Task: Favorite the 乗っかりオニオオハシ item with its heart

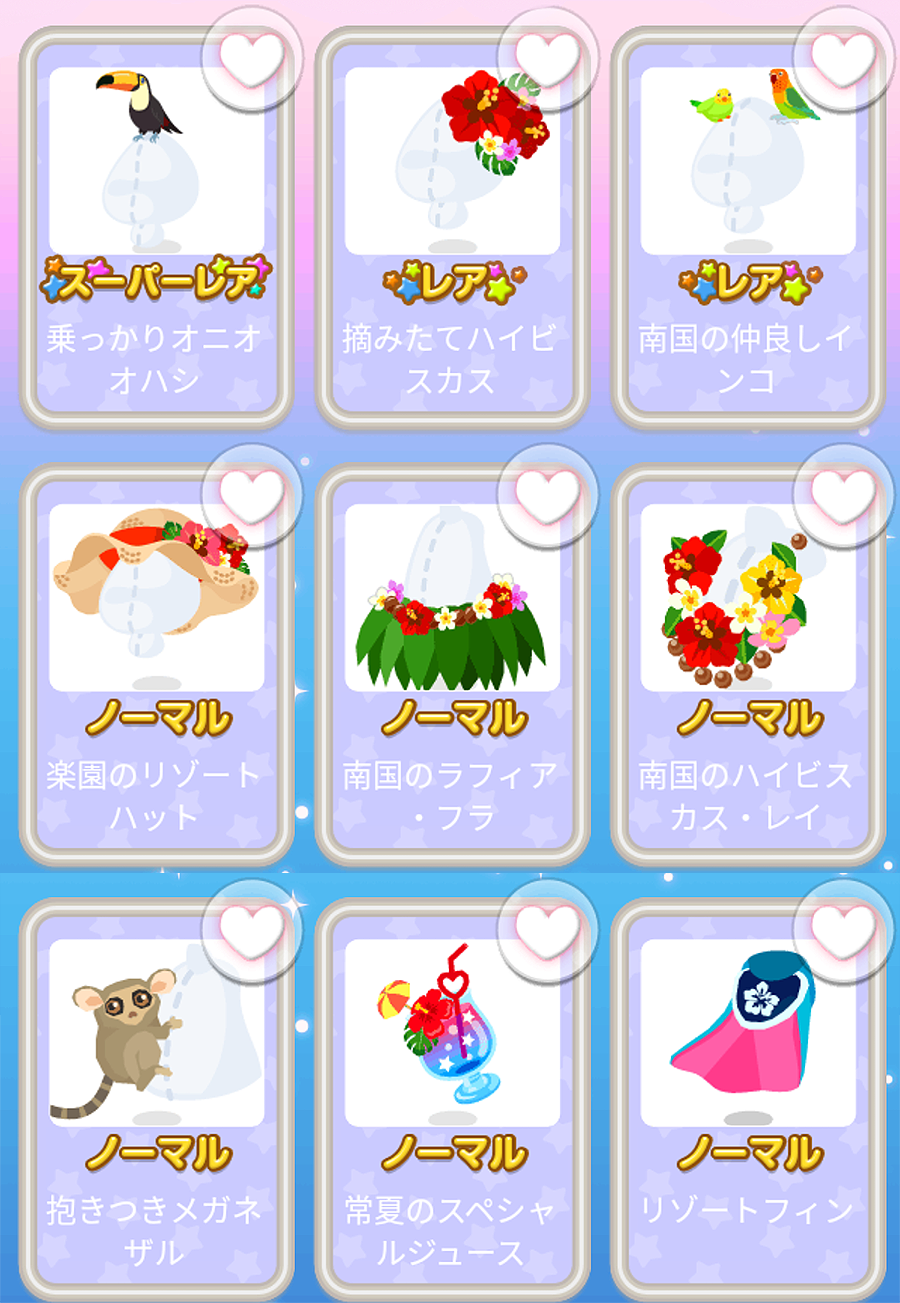Action: point(252,58)
